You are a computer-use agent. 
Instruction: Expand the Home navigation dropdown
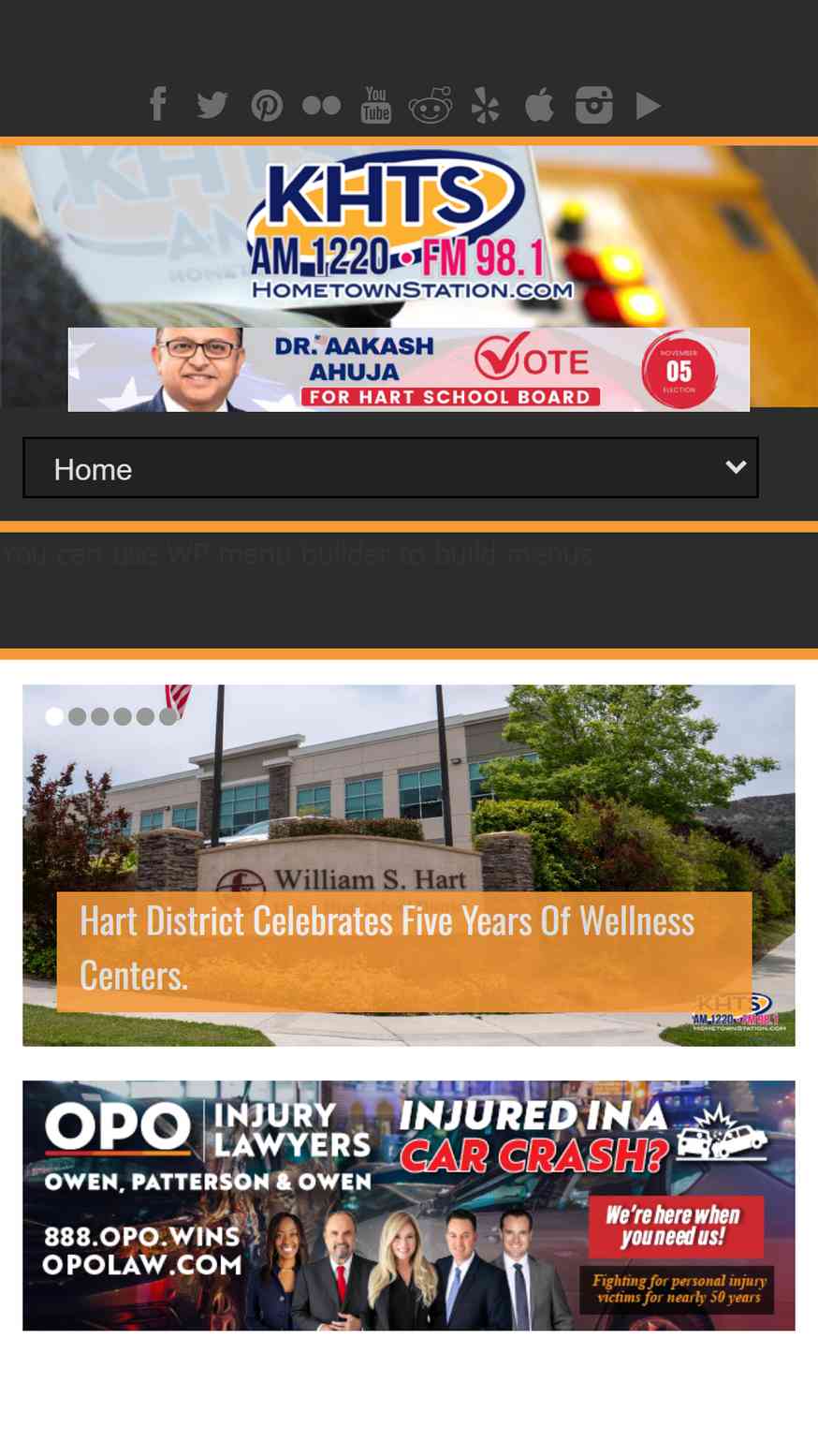[x=390, y=467]
